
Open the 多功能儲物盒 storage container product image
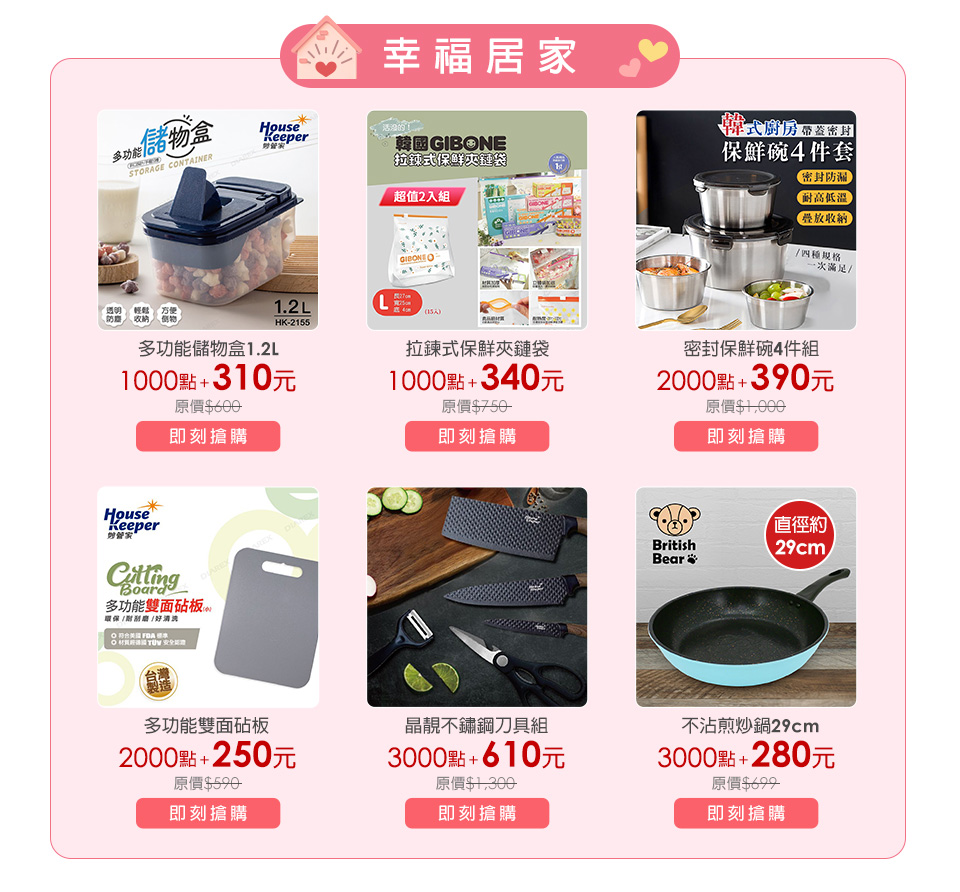(208, 220)
